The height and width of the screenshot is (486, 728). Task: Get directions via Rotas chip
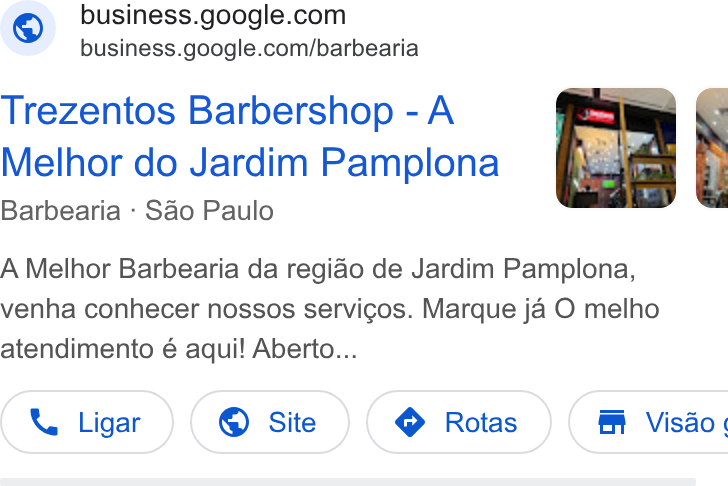tap(459, 422)
